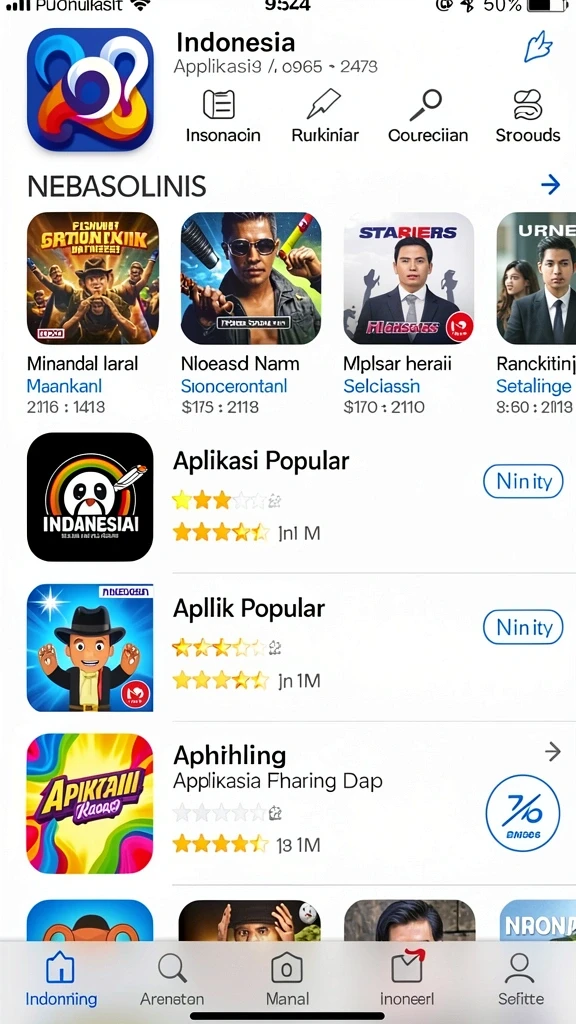Open the inoneerl tab

coord(407,979)
